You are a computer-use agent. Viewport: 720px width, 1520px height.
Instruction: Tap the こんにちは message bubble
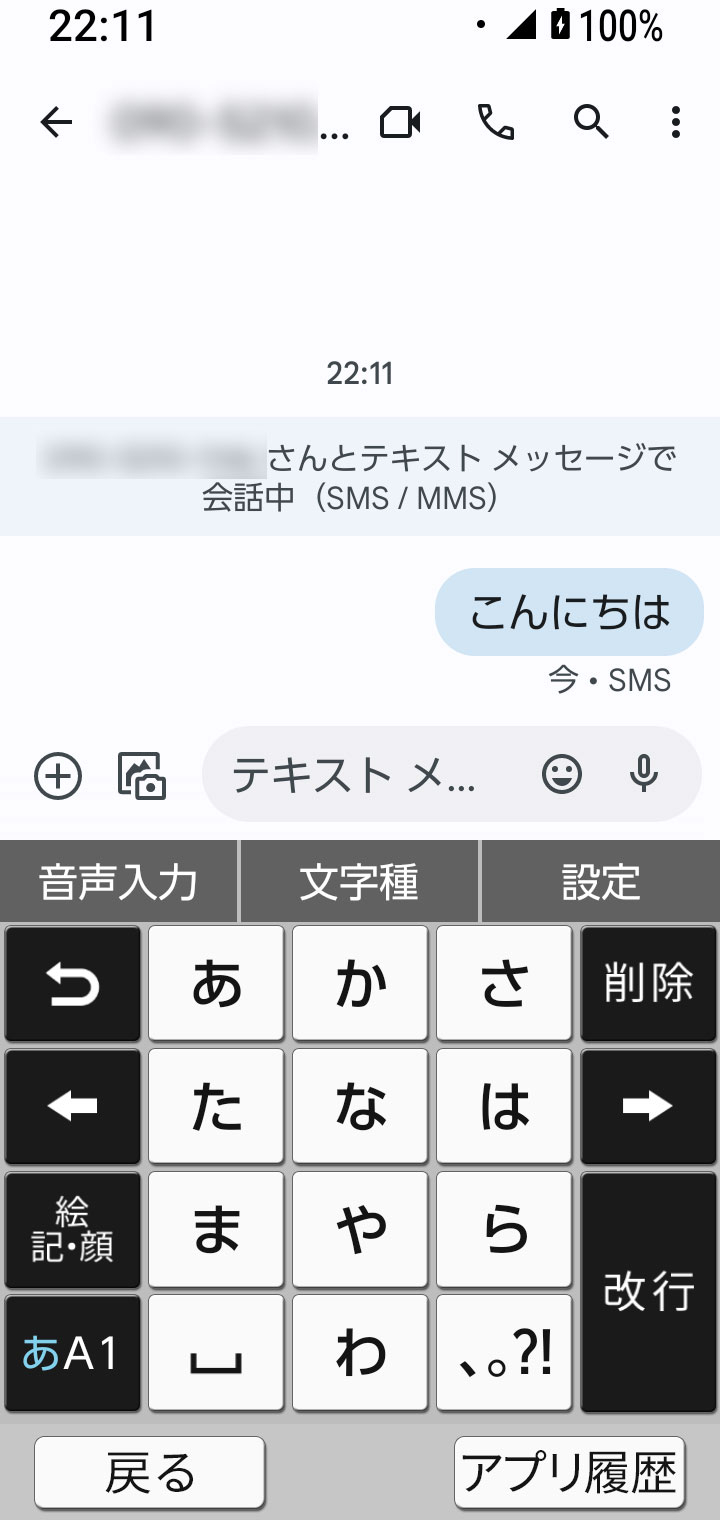pyautogui.click(x=569, y=612)
